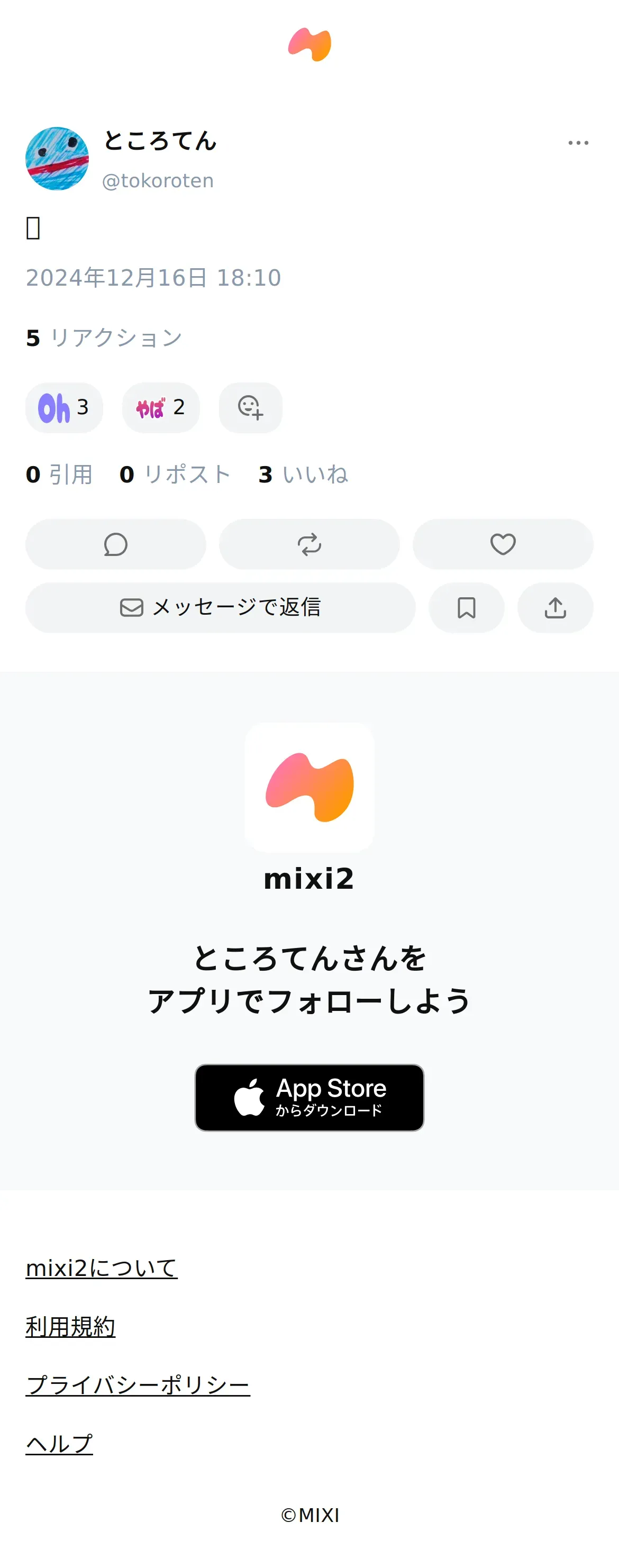Bookmark this post

tap(466, 607)
